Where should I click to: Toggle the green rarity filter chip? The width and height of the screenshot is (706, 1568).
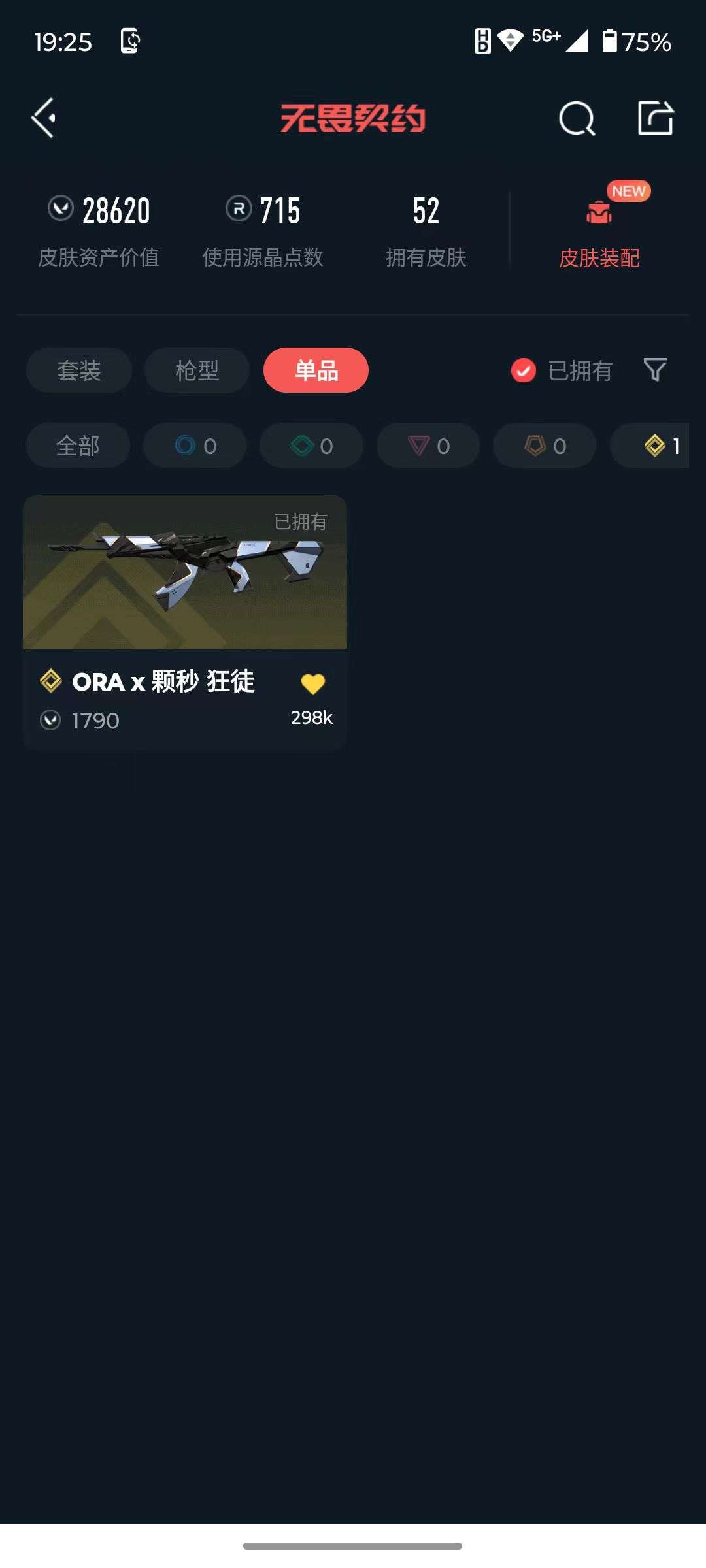tap(311, 445)
